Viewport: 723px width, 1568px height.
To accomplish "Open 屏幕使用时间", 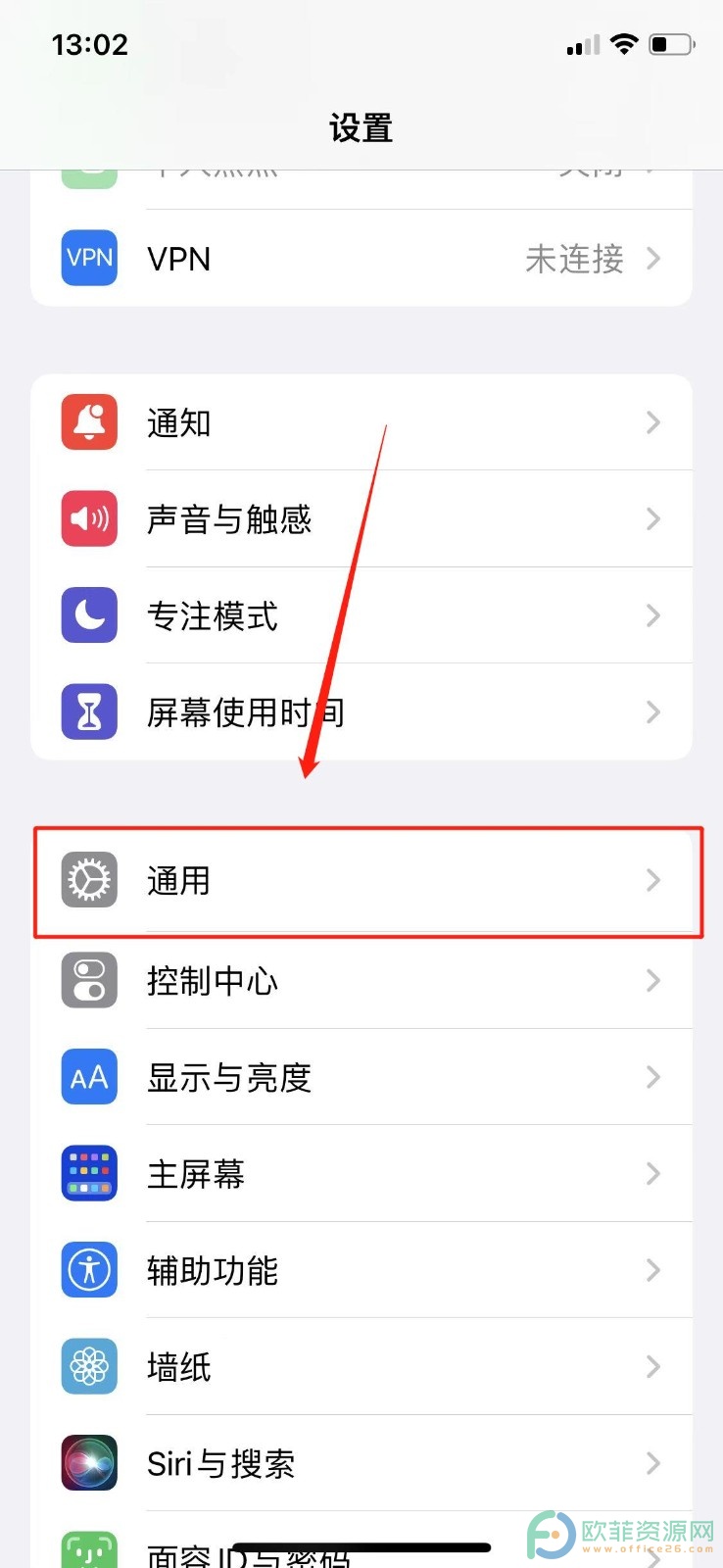I will coord(361,711).
